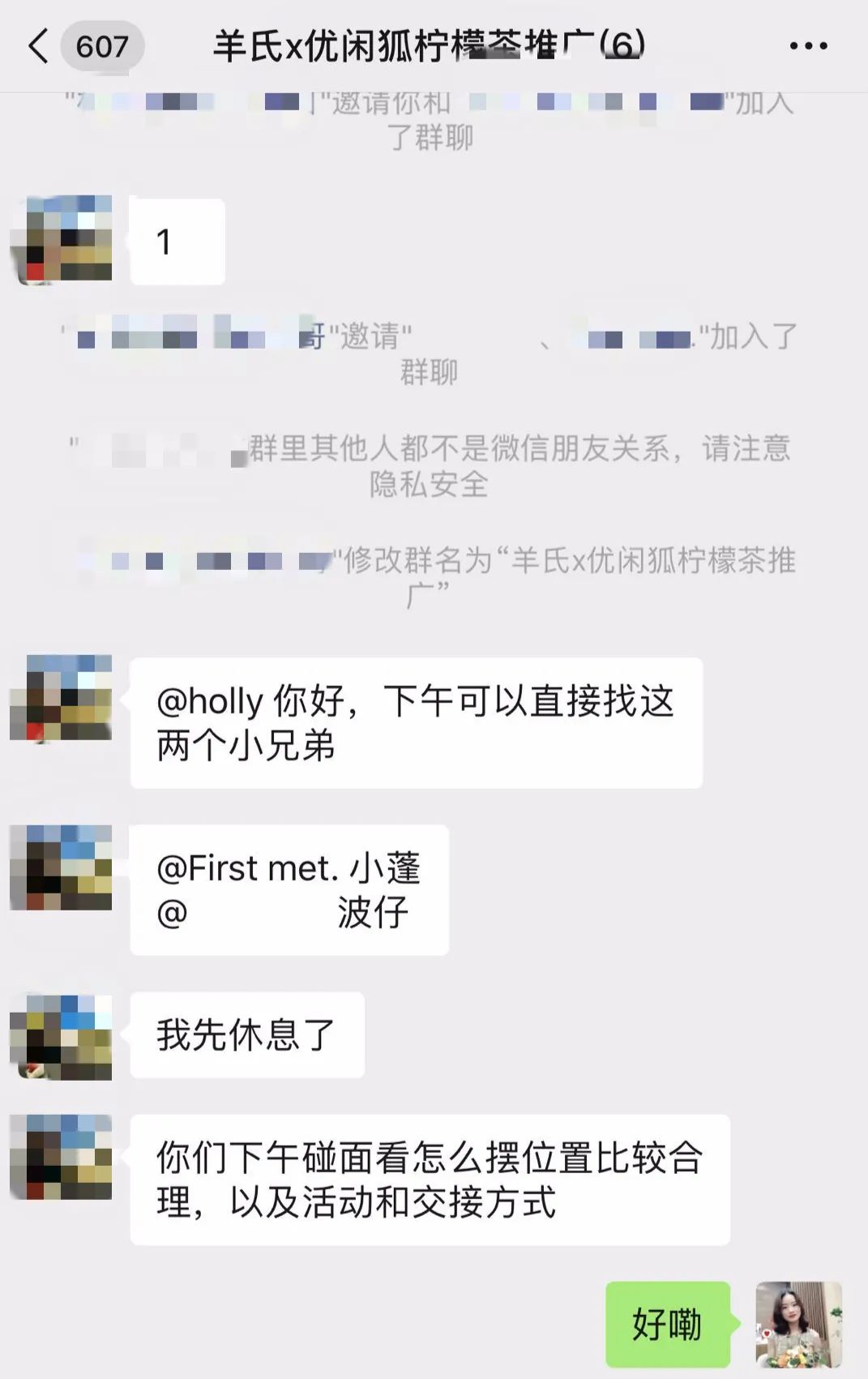Open my own avatar beside 好嘞
868x1379 pixels.
[x=798, y=1324]
